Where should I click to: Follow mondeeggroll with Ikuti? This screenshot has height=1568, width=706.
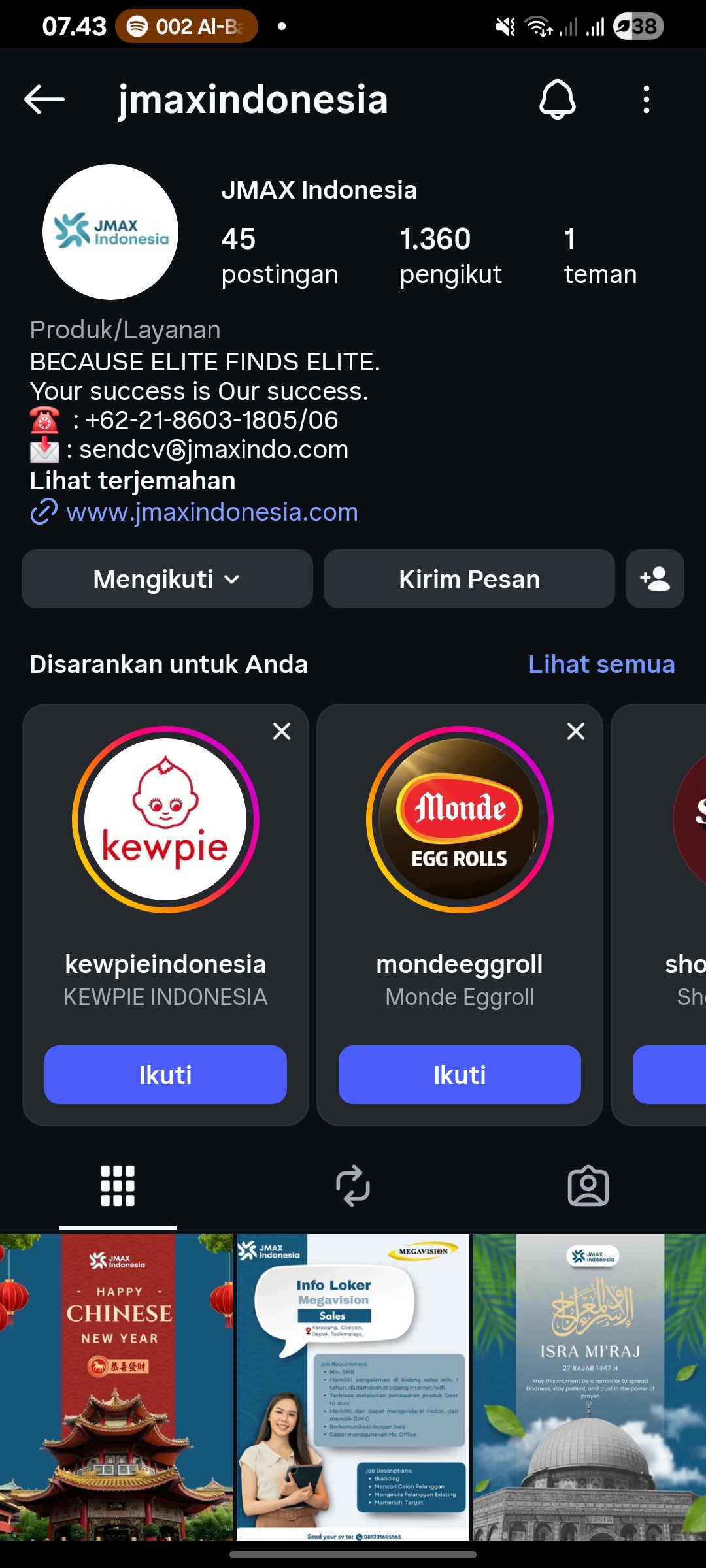(460, 1075)
